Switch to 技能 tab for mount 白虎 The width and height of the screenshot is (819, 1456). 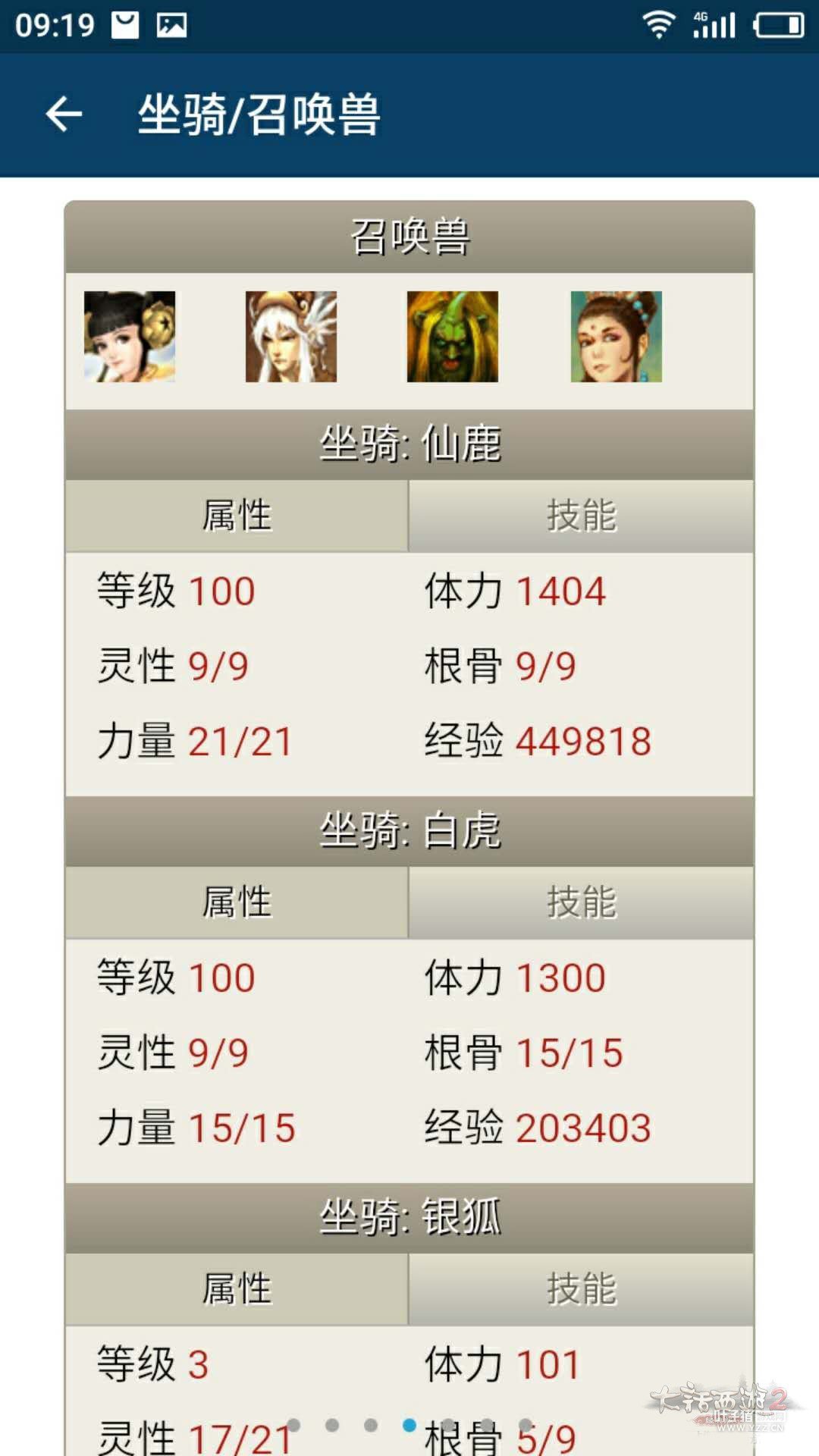(581, 902)
